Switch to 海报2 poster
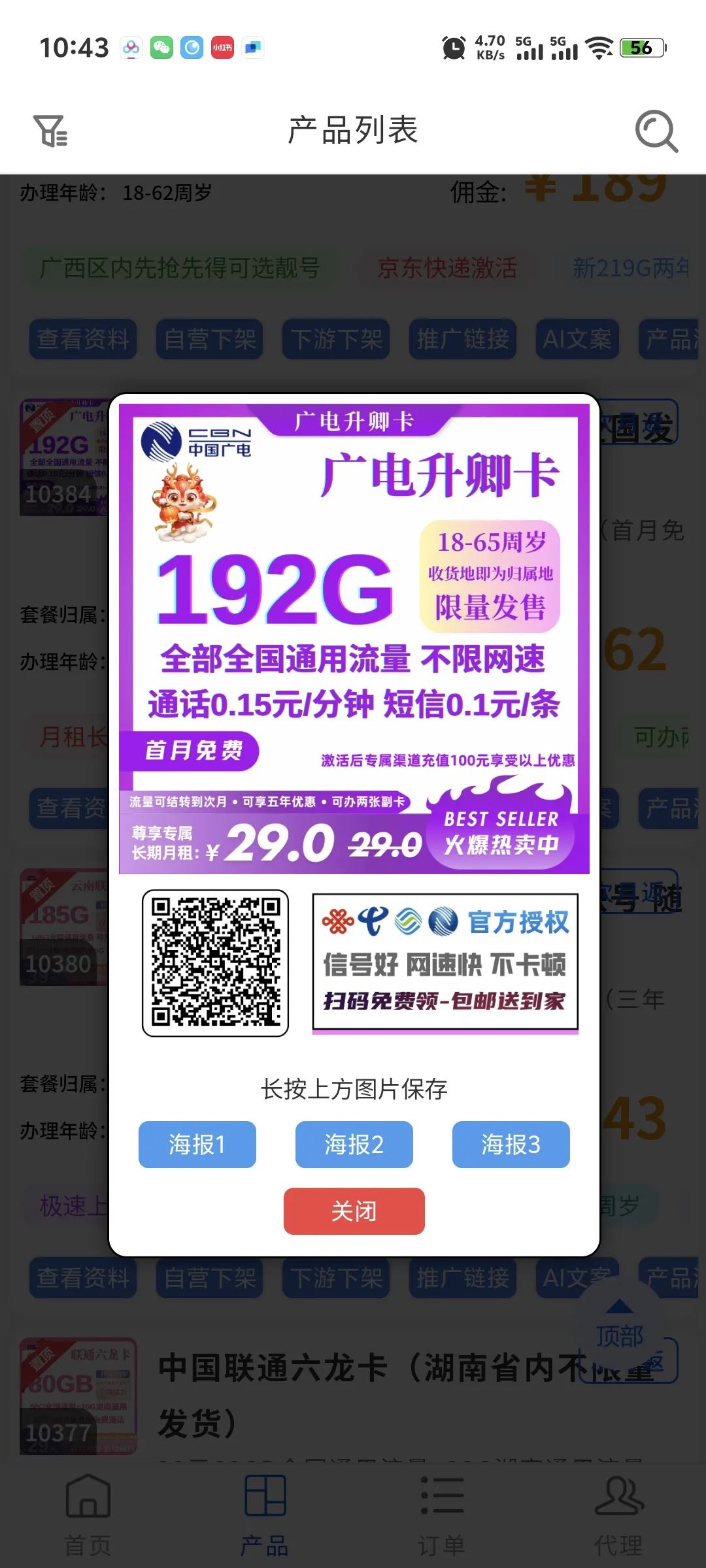This screenshot has height=1568, width=706. click(x=354, y=1144)
